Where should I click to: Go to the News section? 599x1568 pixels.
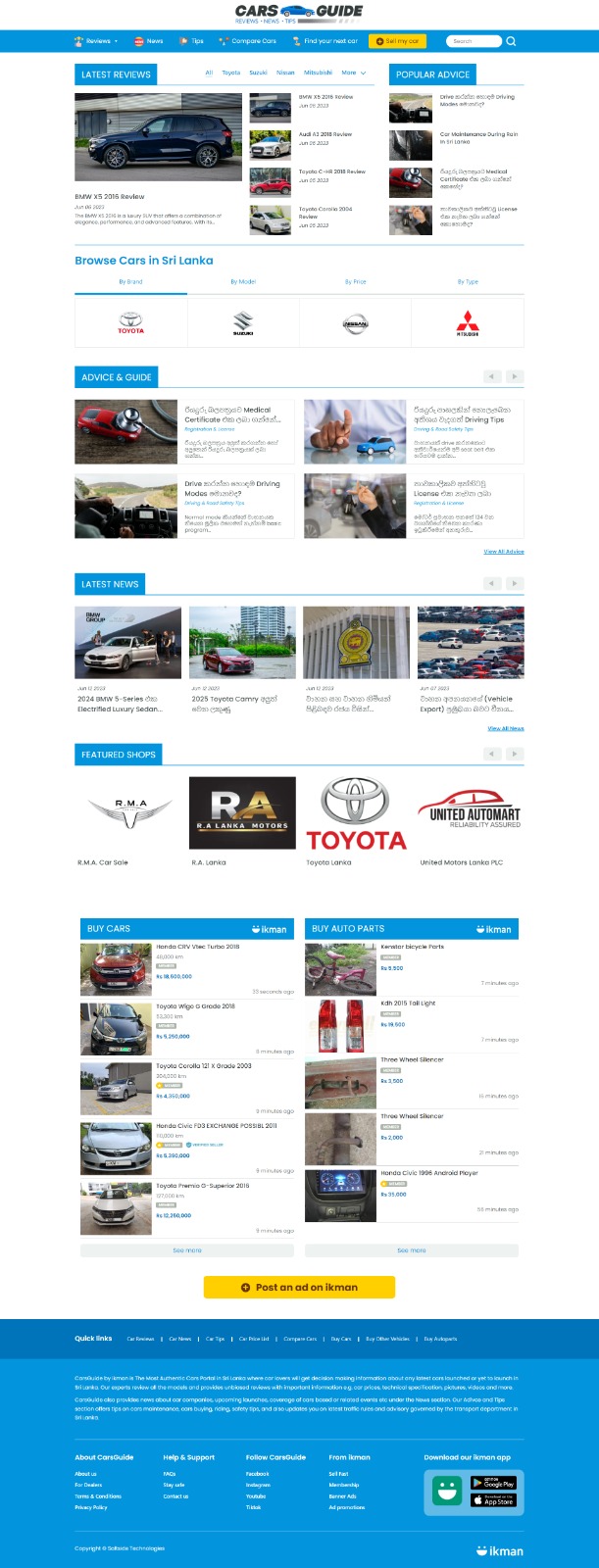click(x=149, y=41)
